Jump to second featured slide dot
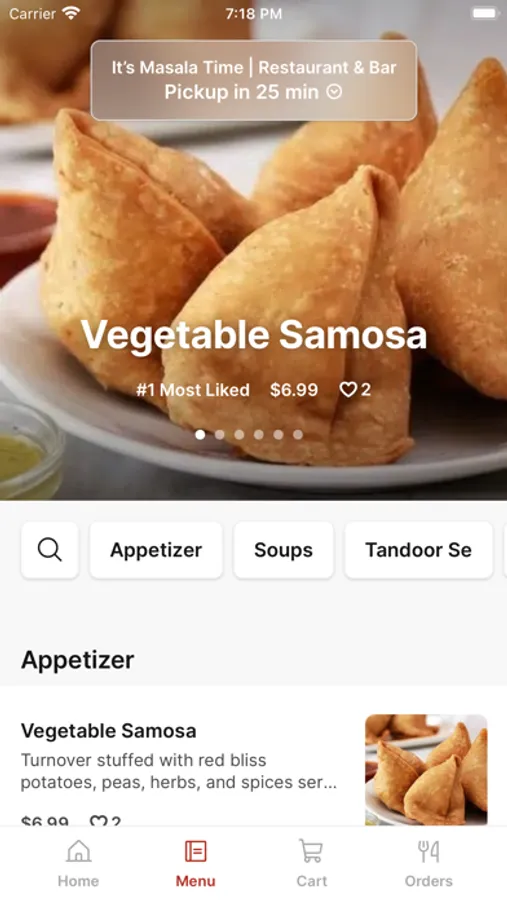 click(x=219, y=435)
